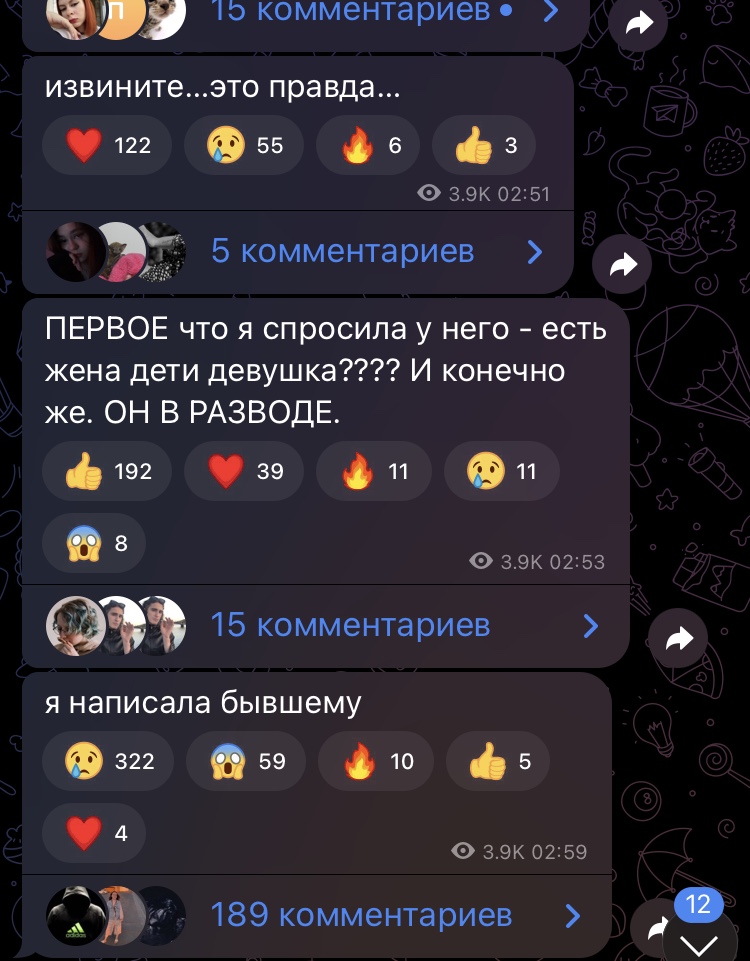This screenshot has height=961, width=750.
Task: Share the ОН В РАЗВОДЕ post
Action: coord(678,640)
